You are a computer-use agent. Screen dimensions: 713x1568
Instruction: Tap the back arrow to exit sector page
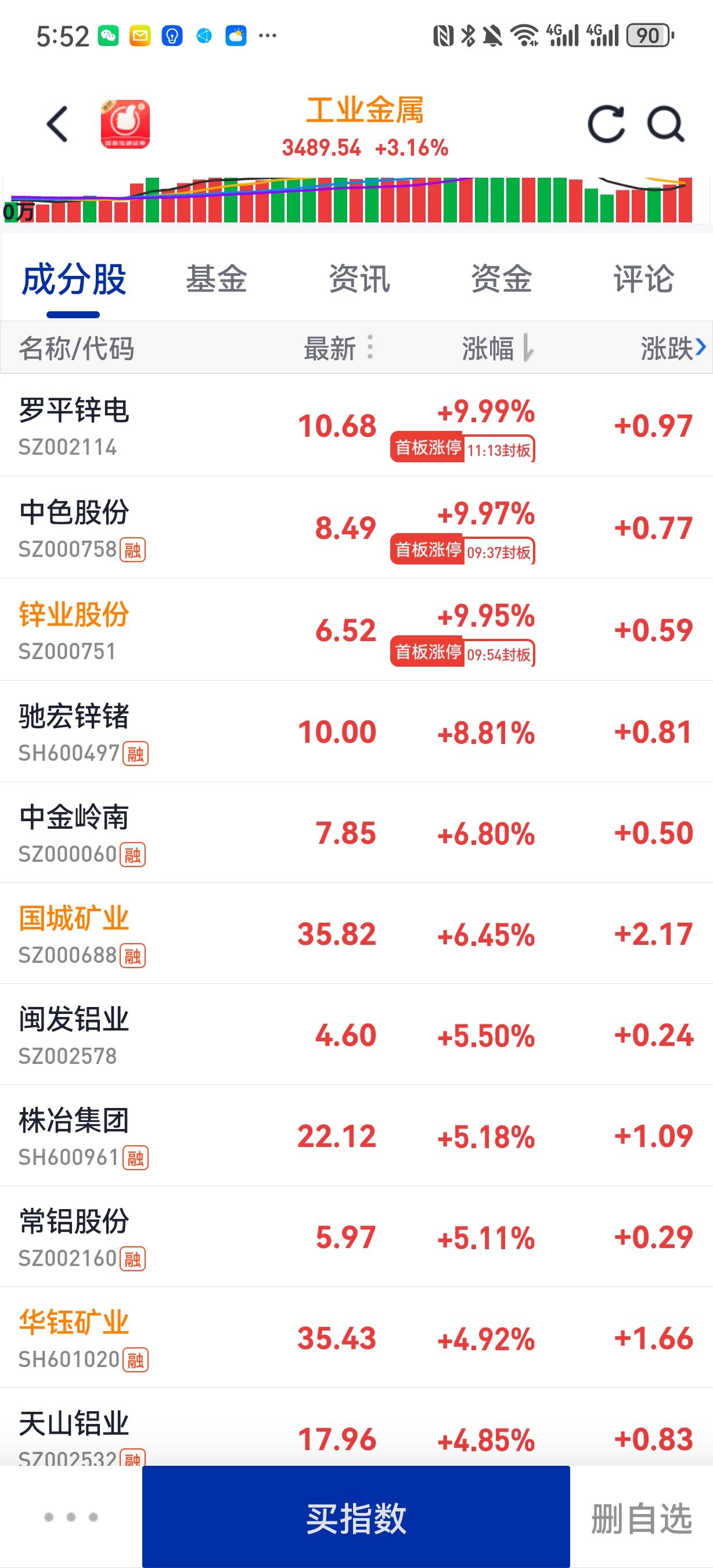point(56,124)
